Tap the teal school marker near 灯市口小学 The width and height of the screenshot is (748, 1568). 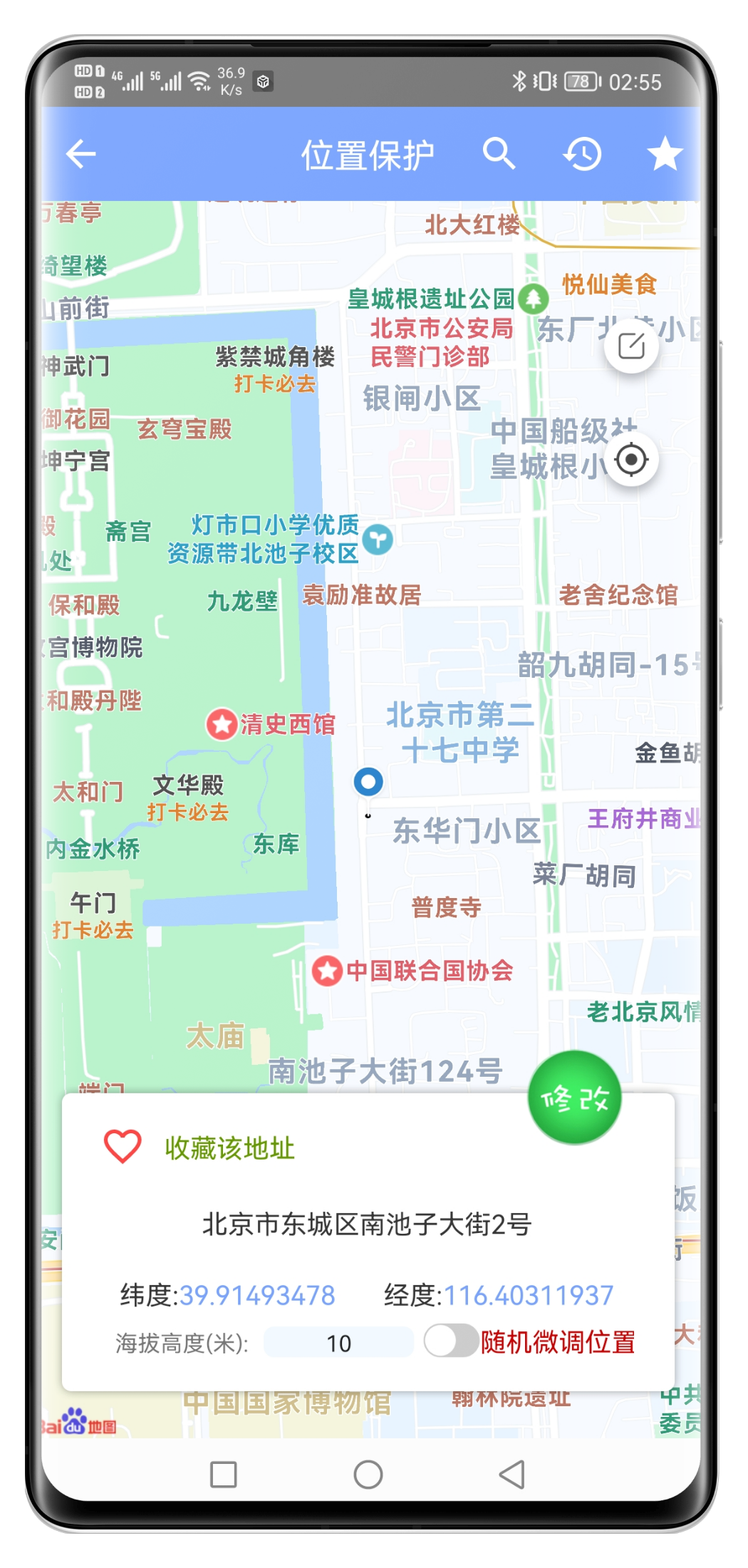pyautogui.click(x=378, y=540)
